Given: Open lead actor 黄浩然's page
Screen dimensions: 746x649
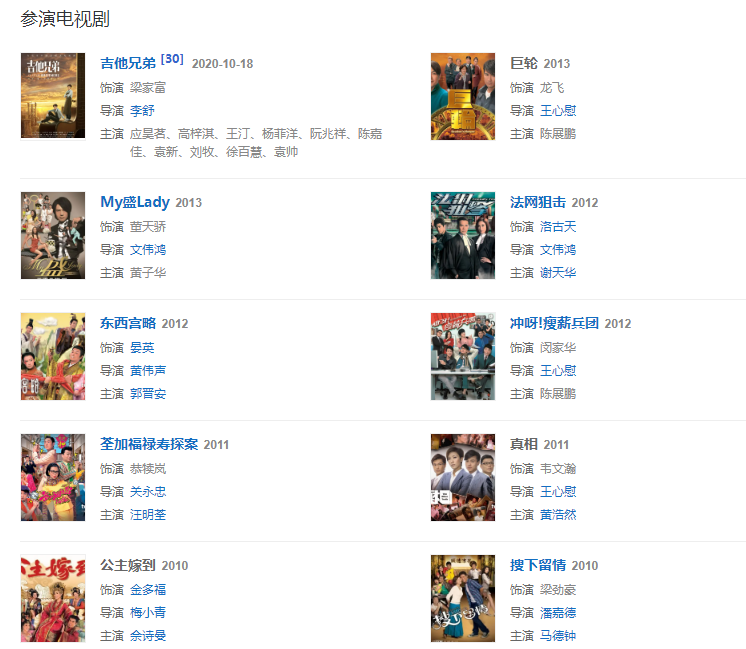Looking at the screenshot, I should coord(558,514).
